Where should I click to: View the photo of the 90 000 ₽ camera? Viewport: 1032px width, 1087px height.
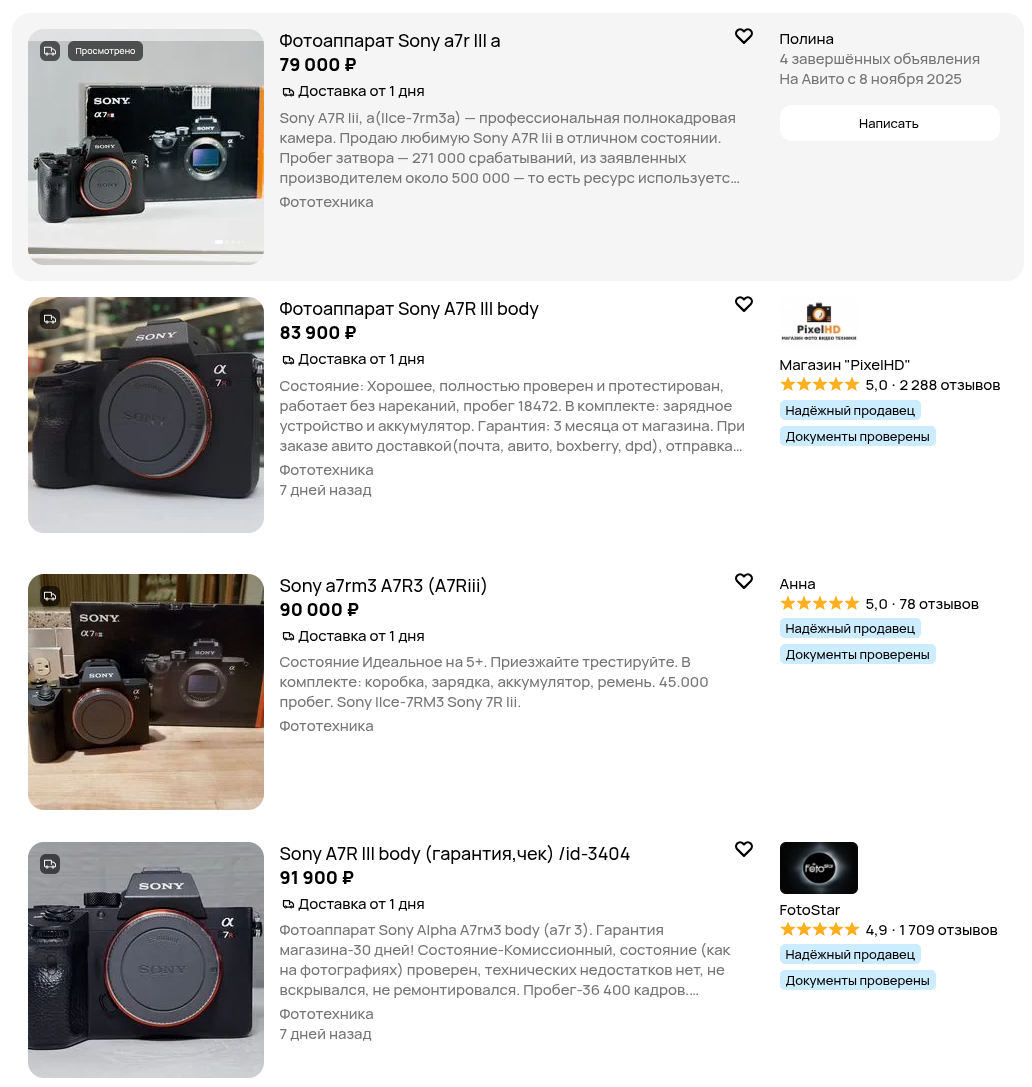point(146,692)
